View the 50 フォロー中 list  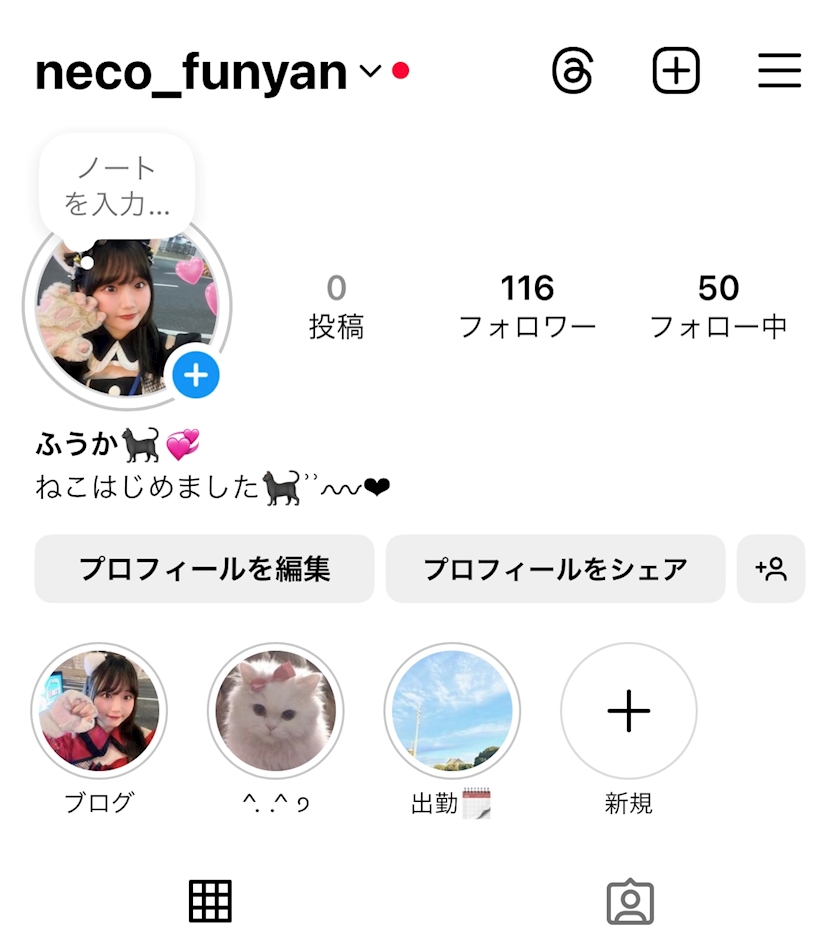718,306
